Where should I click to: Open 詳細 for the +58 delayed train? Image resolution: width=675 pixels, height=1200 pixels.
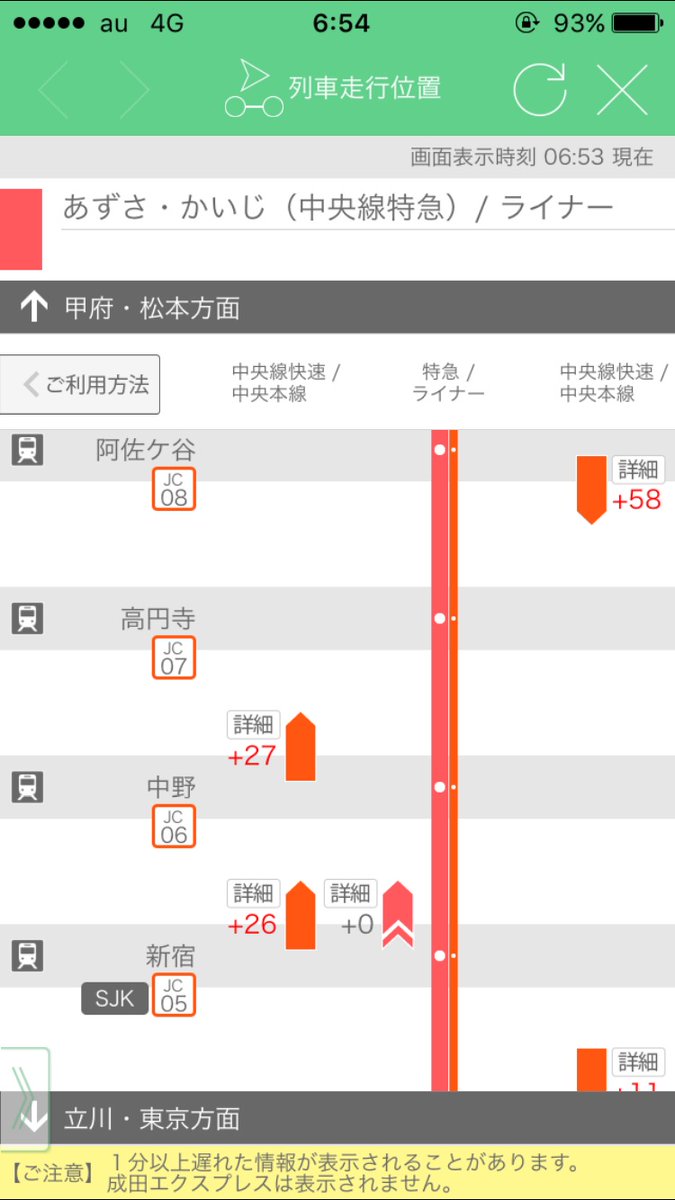tap(637, 469)
